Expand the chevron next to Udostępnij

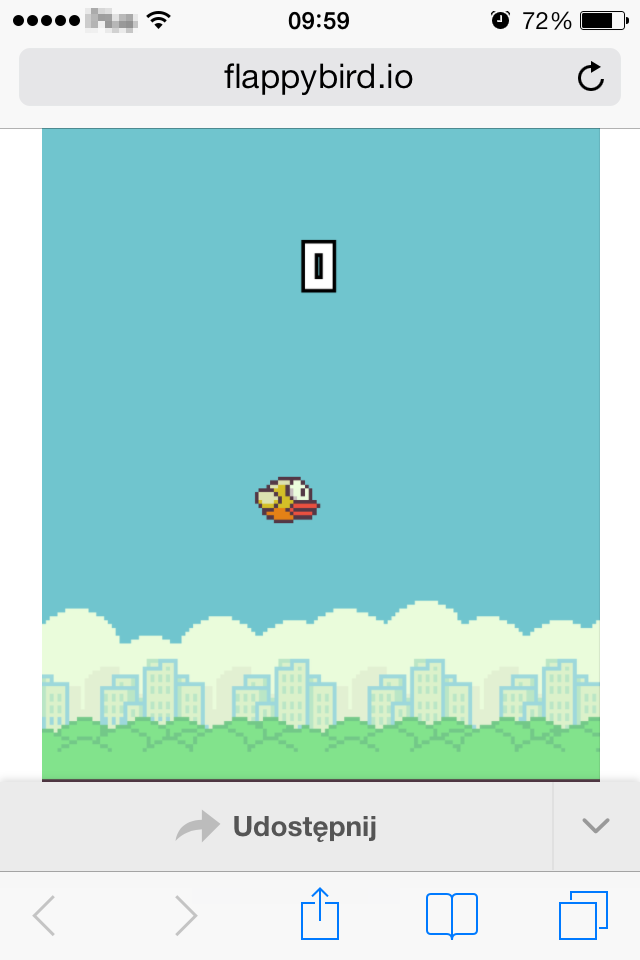(596, 826)
